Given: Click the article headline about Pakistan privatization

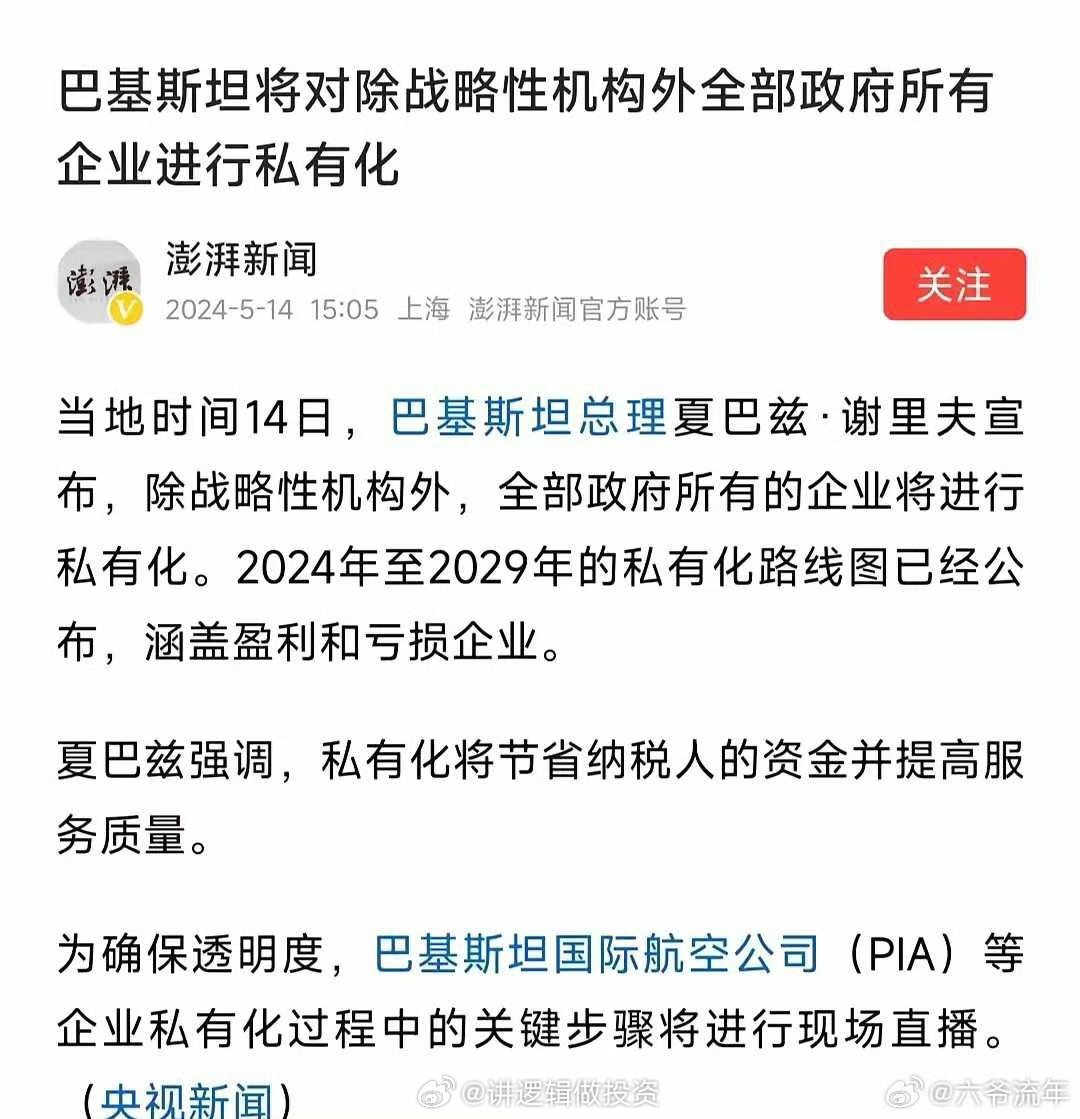Looking at the screenshot, I should pos(520,125).
